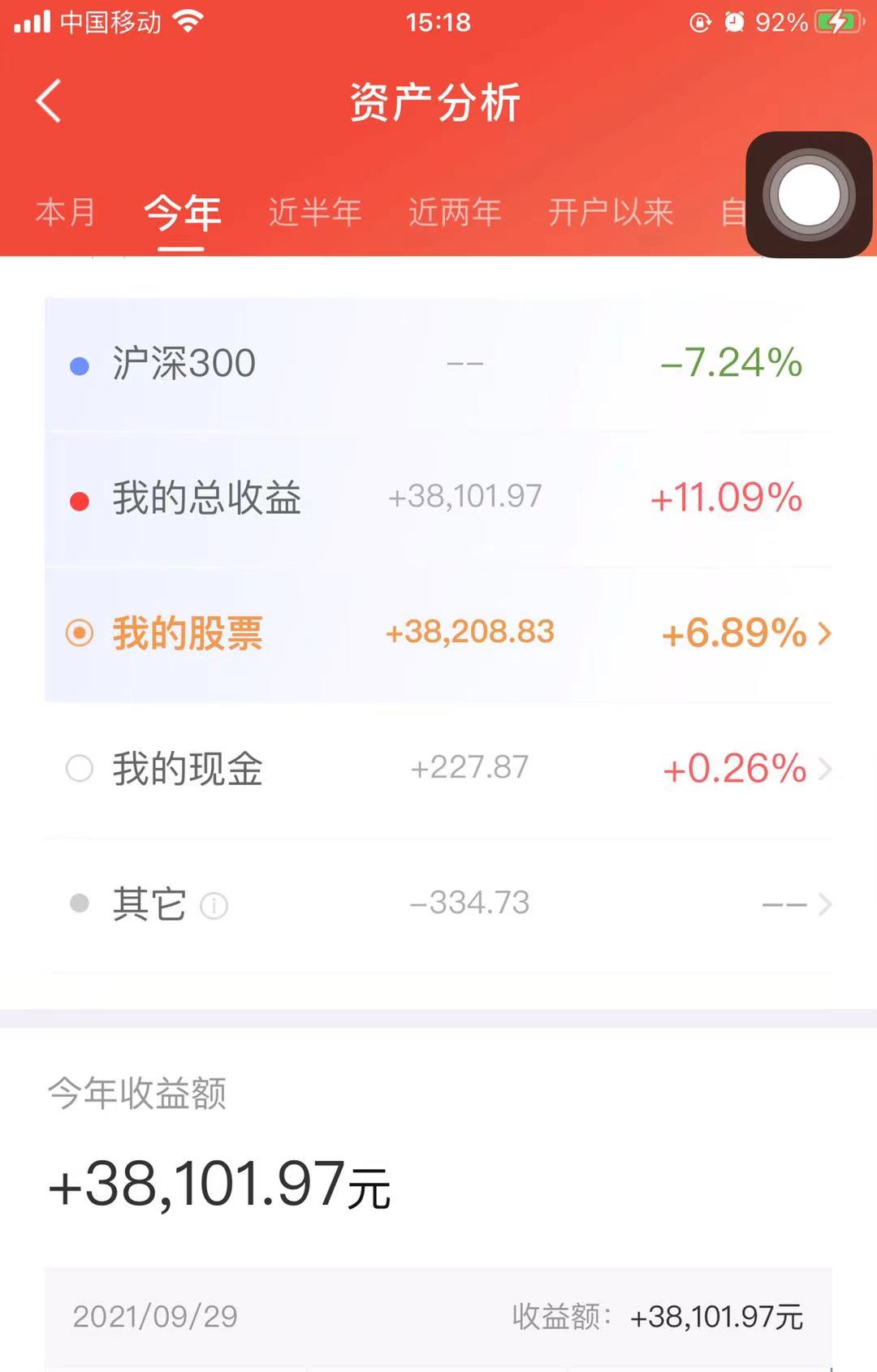Switch to the 开户以来 tab
The width and height of the screenshot is (877, 1372).
tap(611, 213)
